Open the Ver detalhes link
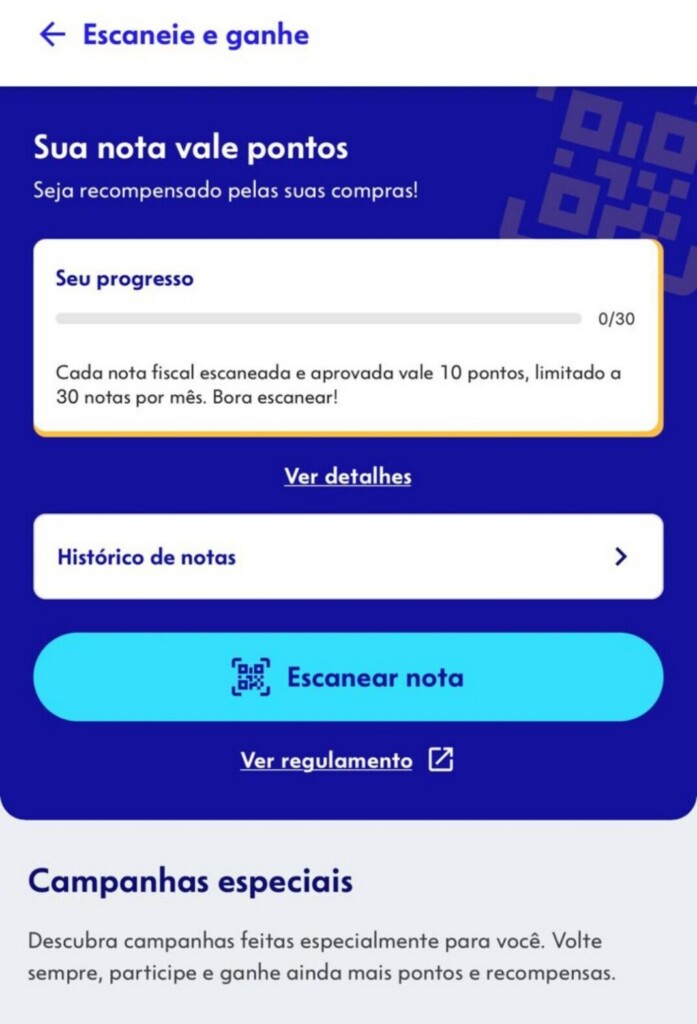 coord(347,476)
